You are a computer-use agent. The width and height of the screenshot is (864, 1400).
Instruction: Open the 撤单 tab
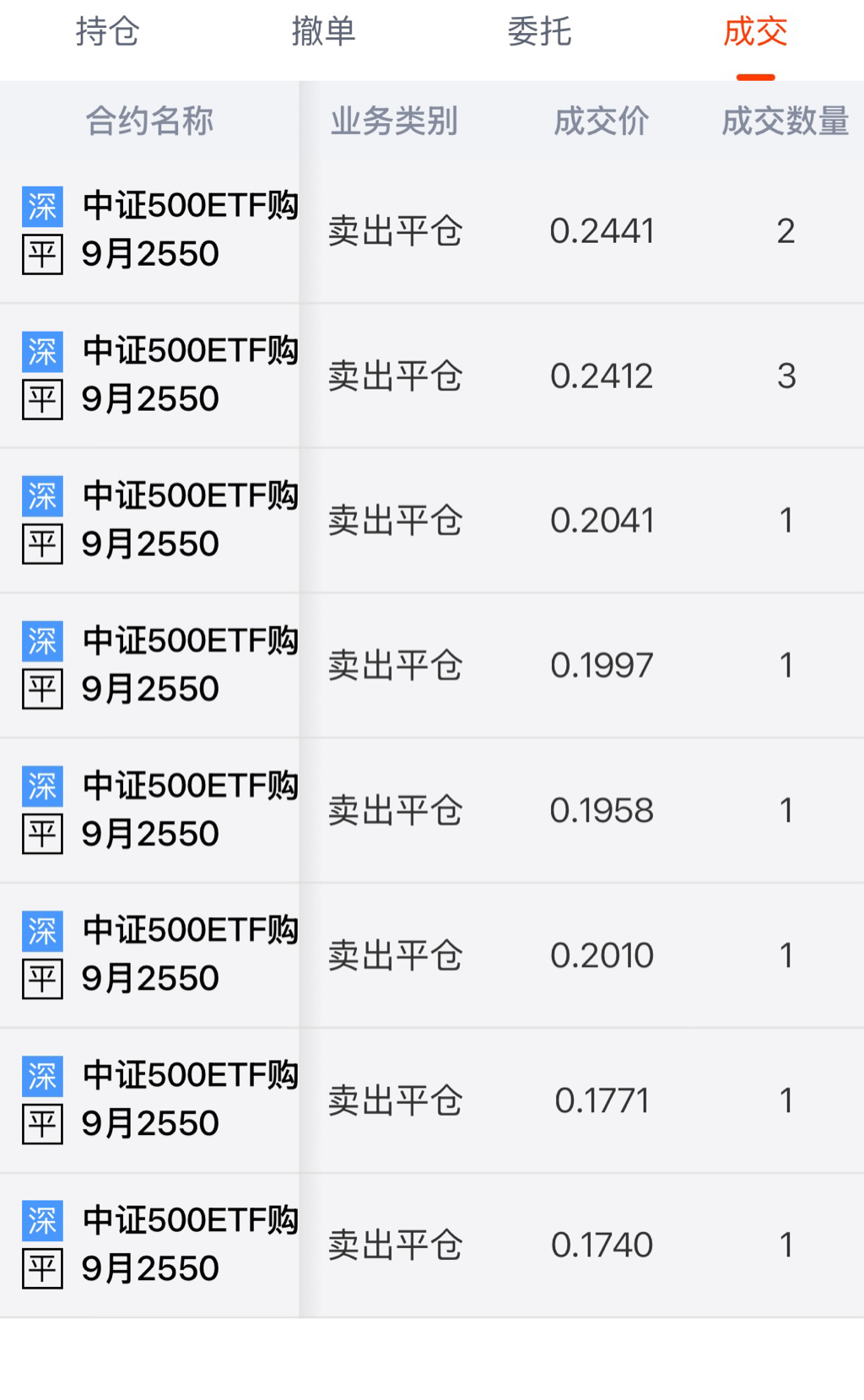(x=323, y=32)
